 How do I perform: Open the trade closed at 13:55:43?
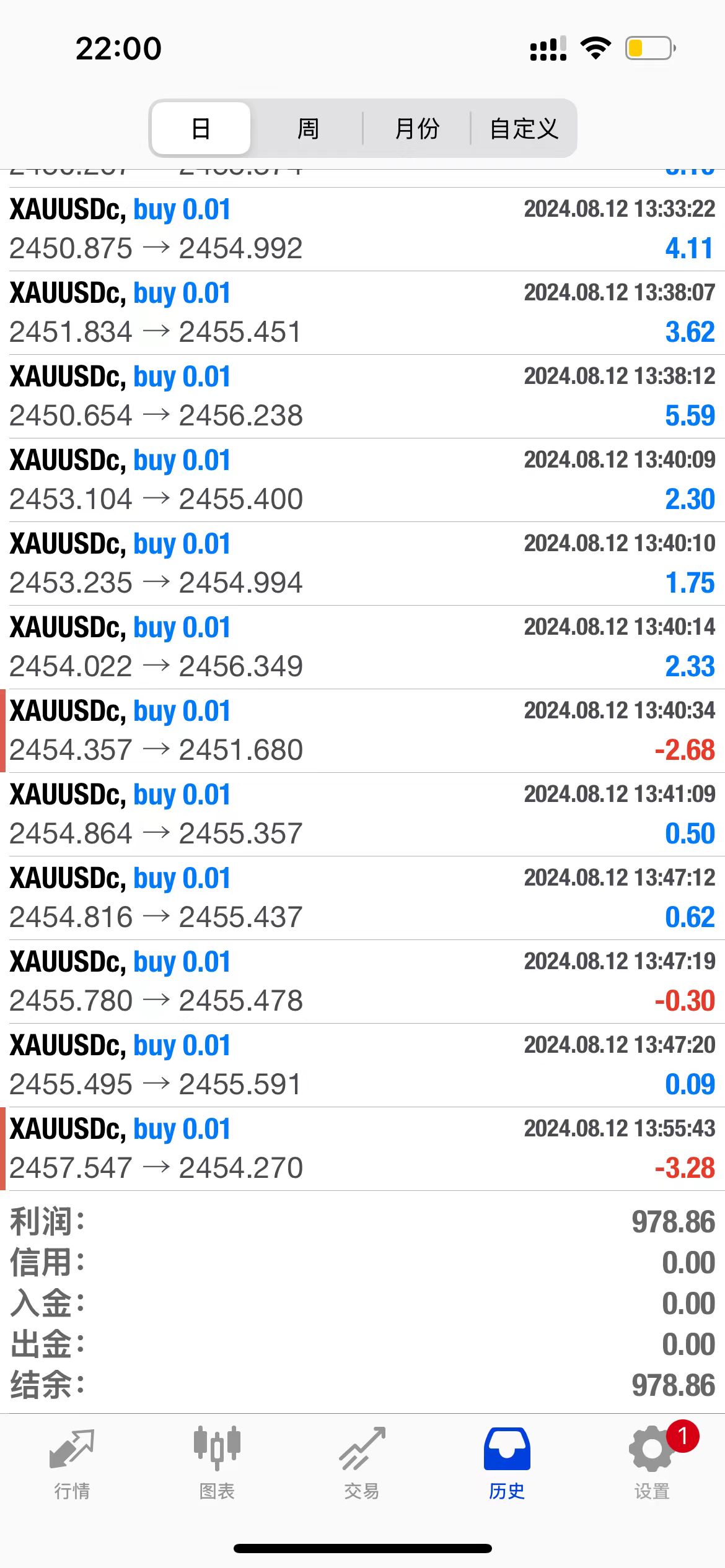click(362, 1149)
